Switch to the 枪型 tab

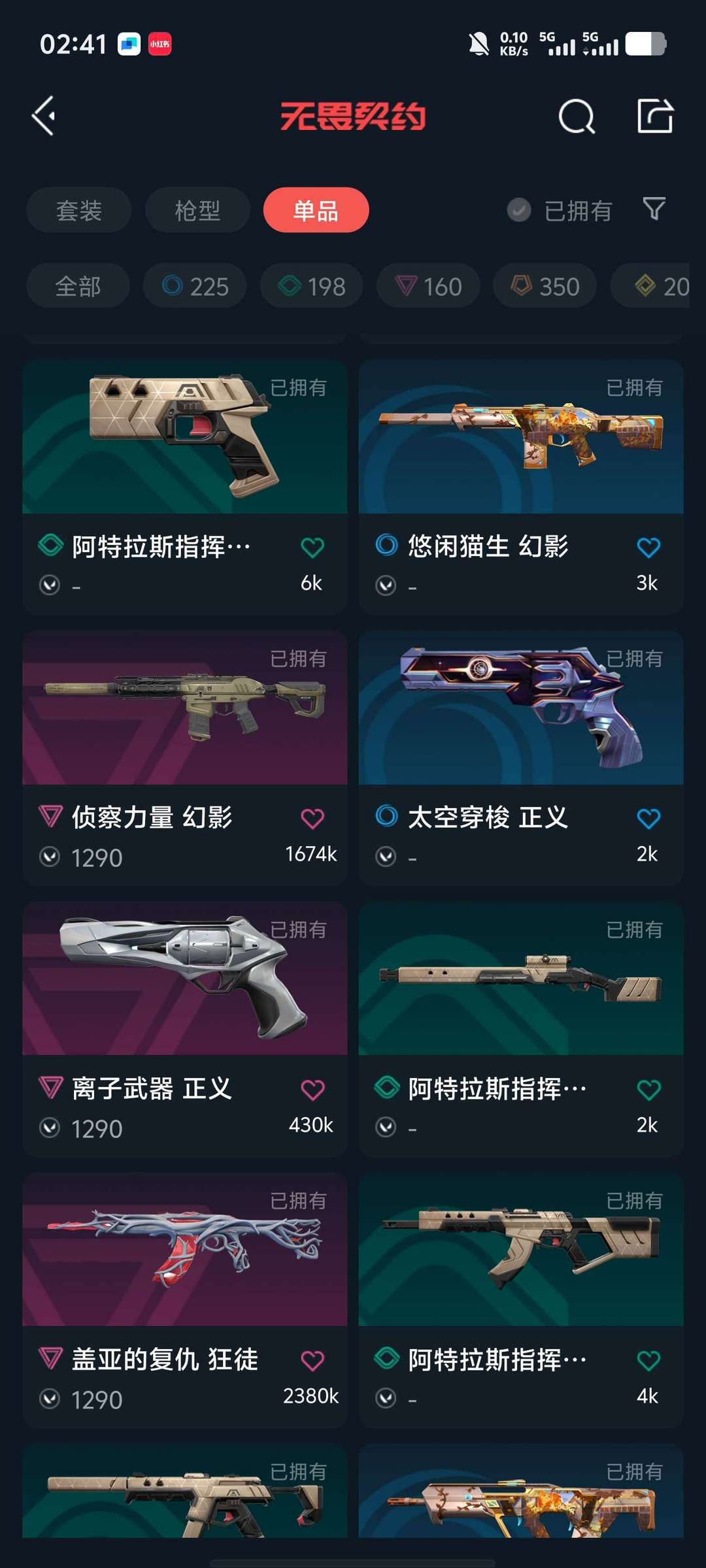point(197,210)
